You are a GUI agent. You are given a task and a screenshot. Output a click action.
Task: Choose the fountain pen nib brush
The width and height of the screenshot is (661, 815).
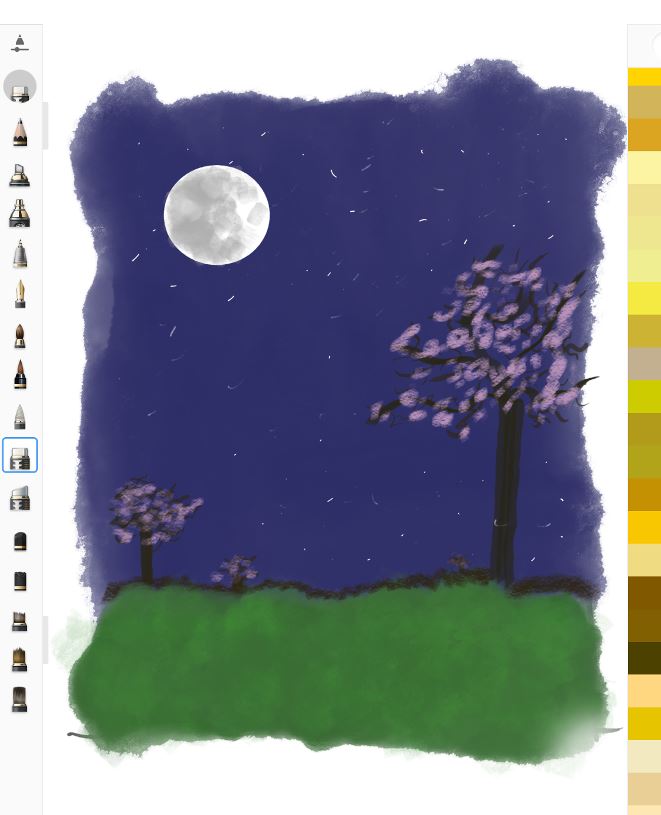coord(20,293)
